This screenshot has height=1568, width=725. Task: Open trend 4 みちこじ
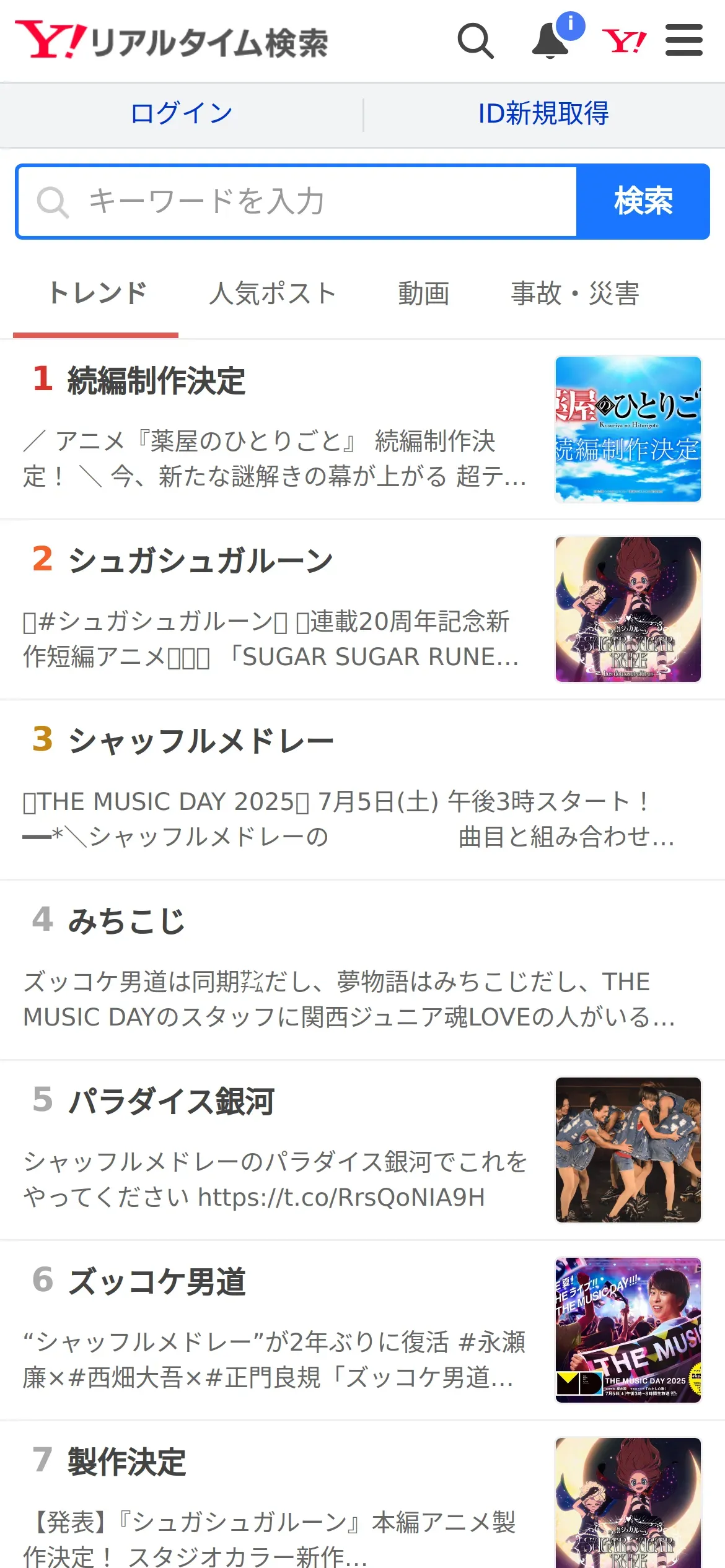126,921
